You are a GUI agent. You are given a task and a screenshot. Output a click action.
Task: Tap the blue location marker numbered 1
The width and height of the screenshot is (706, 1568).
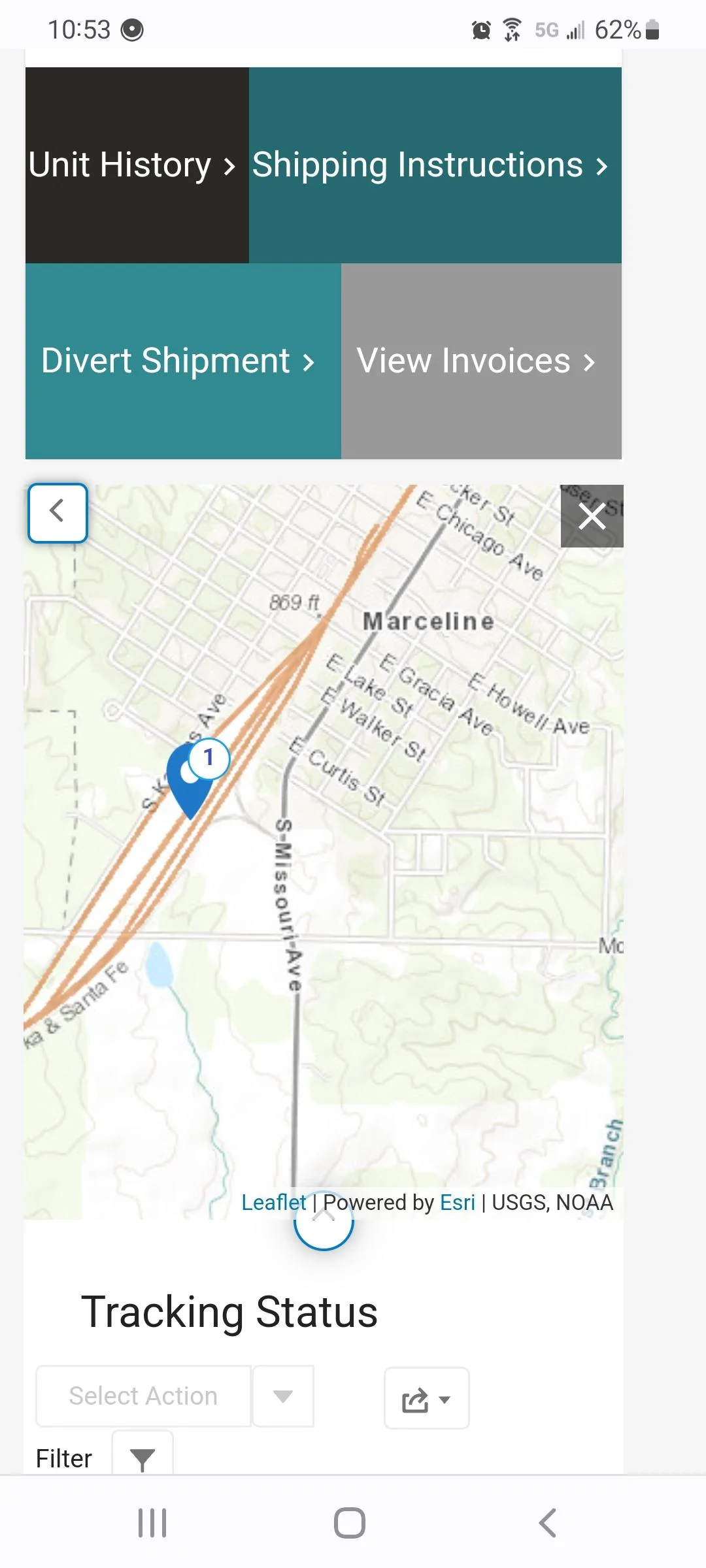tap(192, 779)
